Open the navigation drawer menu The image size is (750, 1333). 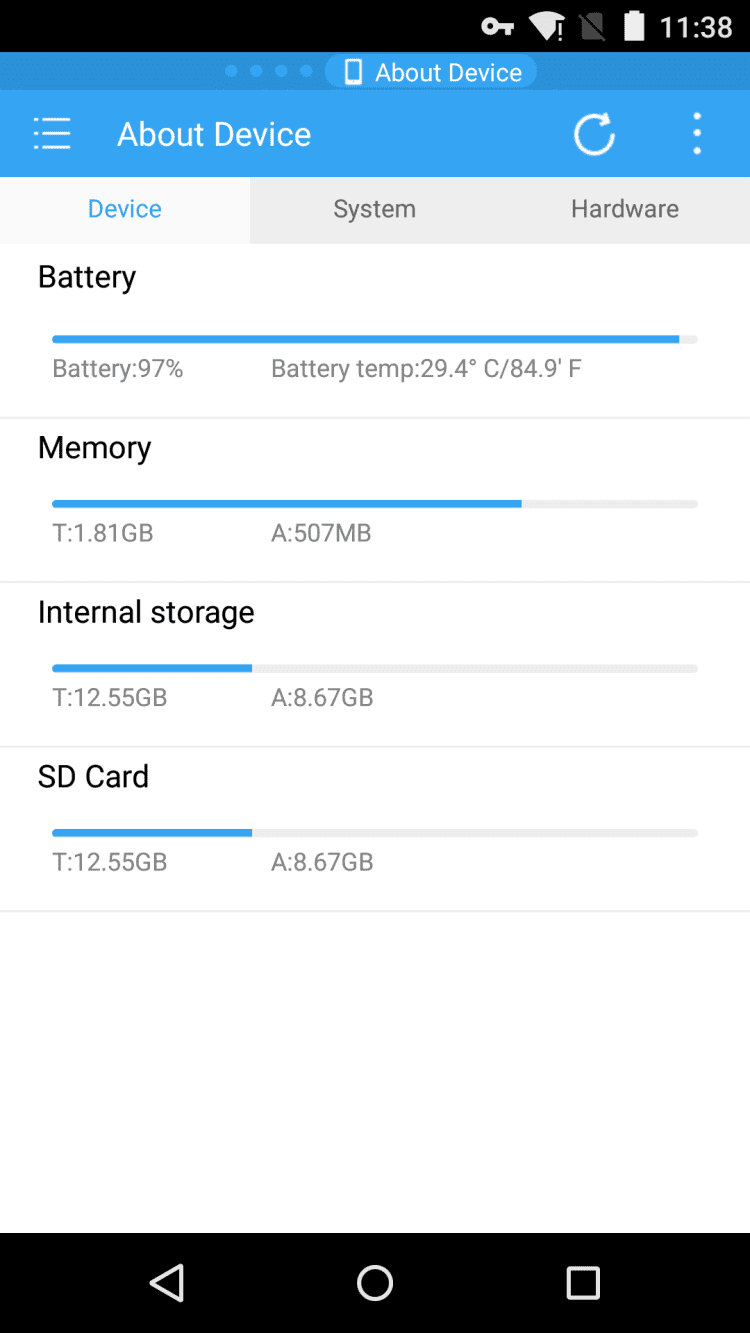pyautogui.click(x=52, y=134)
